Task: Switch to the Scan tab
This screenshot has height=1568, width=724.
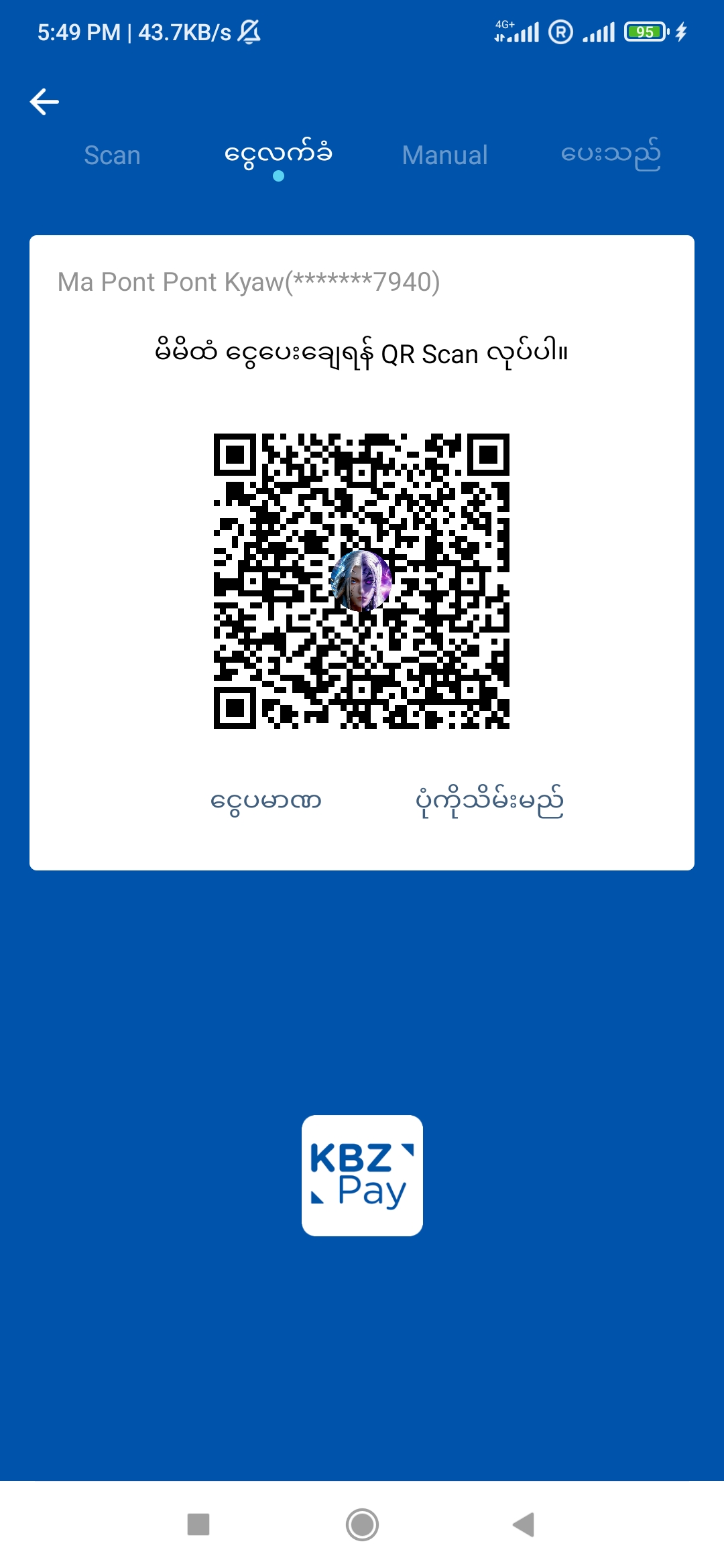Action: pyautogui.click(x=112, y=155)
